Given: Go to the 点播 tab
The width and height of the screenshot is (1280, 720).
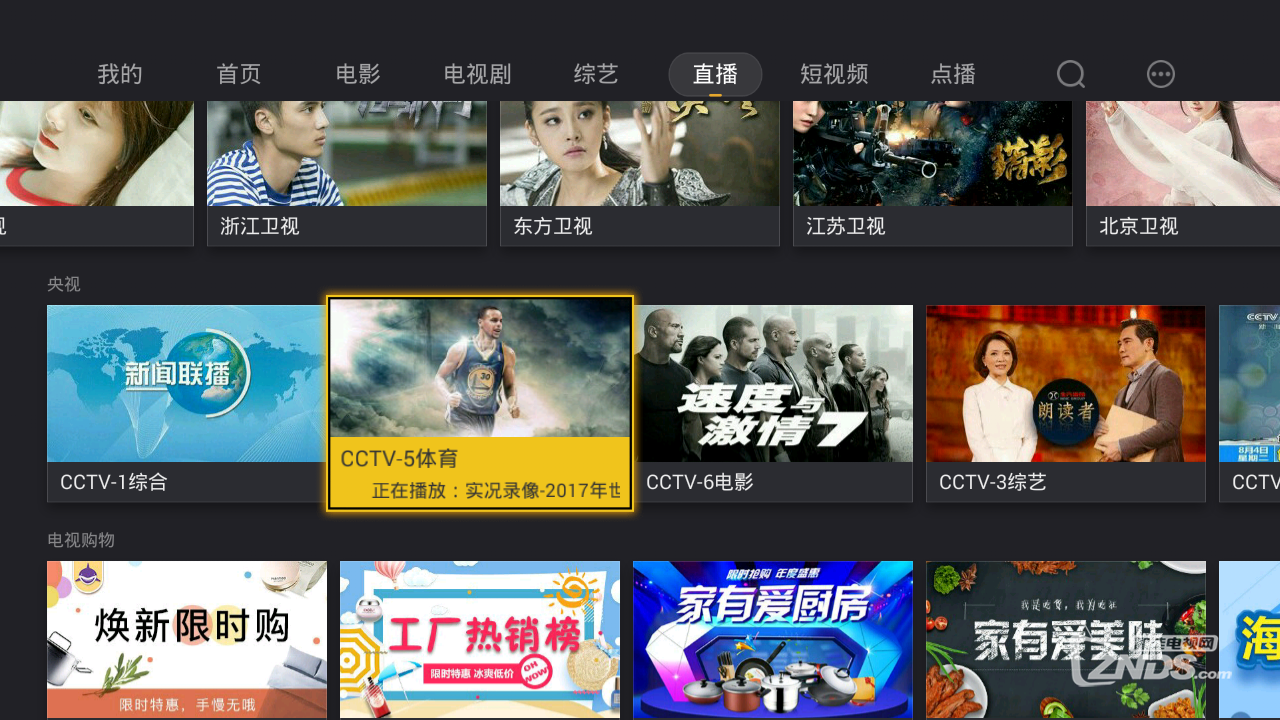Looking at the screenshot, I should (953, 74).
